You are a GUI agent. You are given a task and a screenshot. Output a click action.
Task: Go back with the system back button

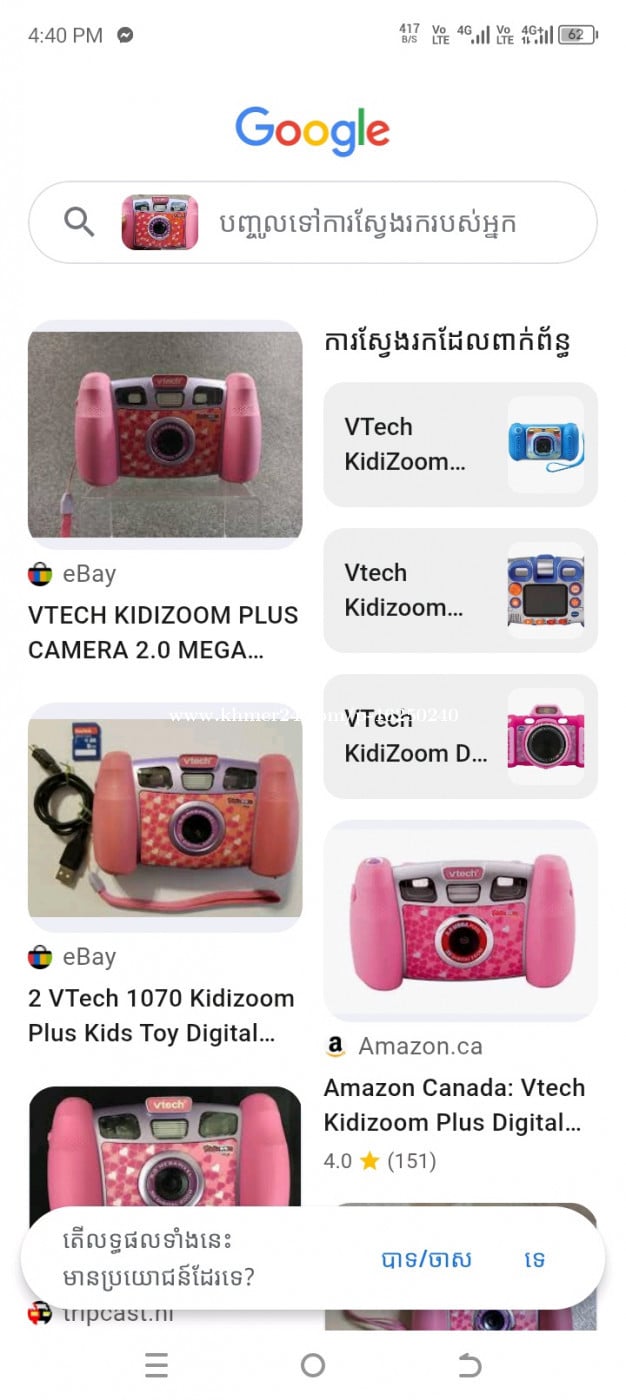pos(469,1365)
